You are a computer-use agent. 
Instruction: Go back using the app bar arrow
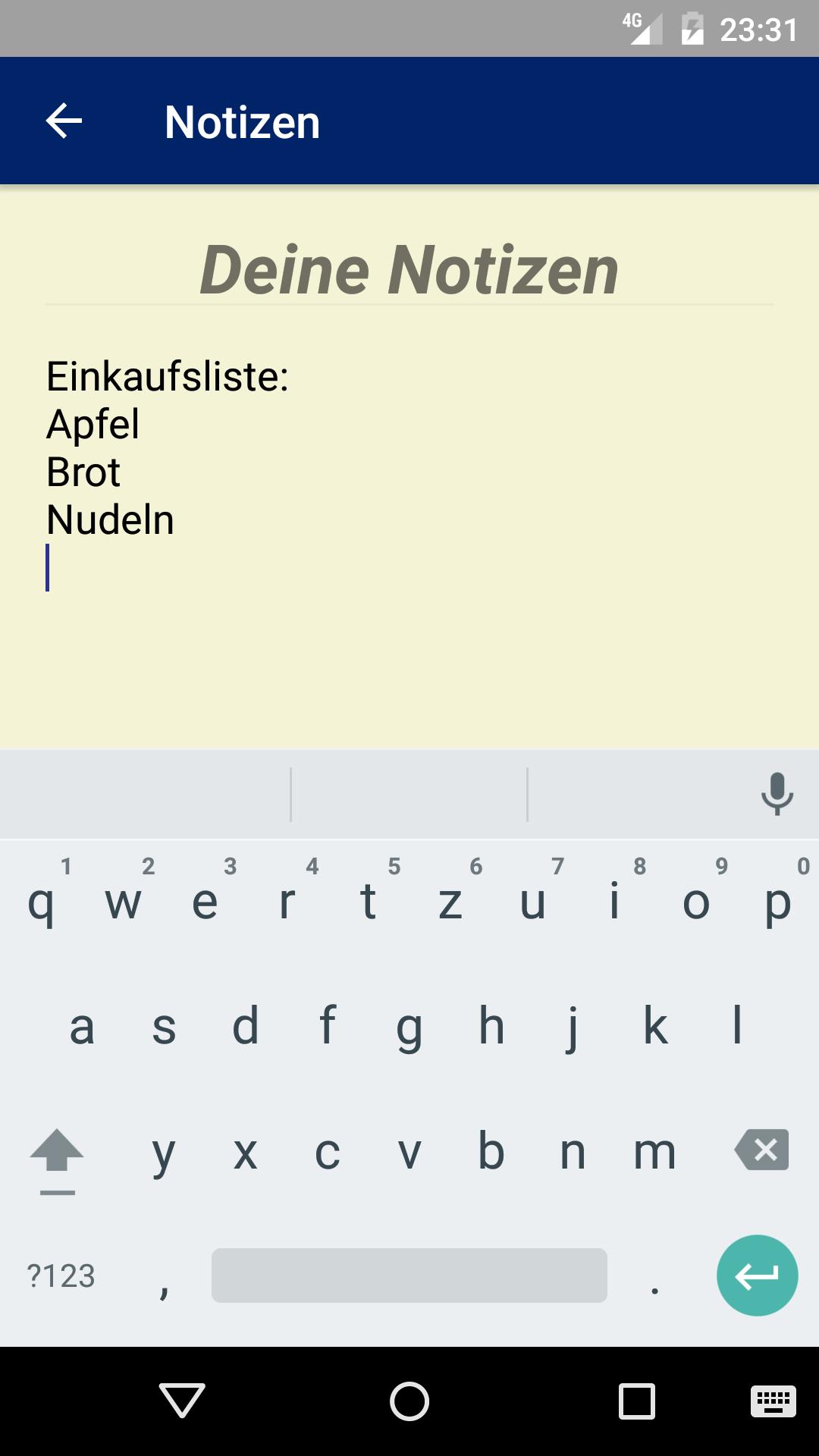64,121
